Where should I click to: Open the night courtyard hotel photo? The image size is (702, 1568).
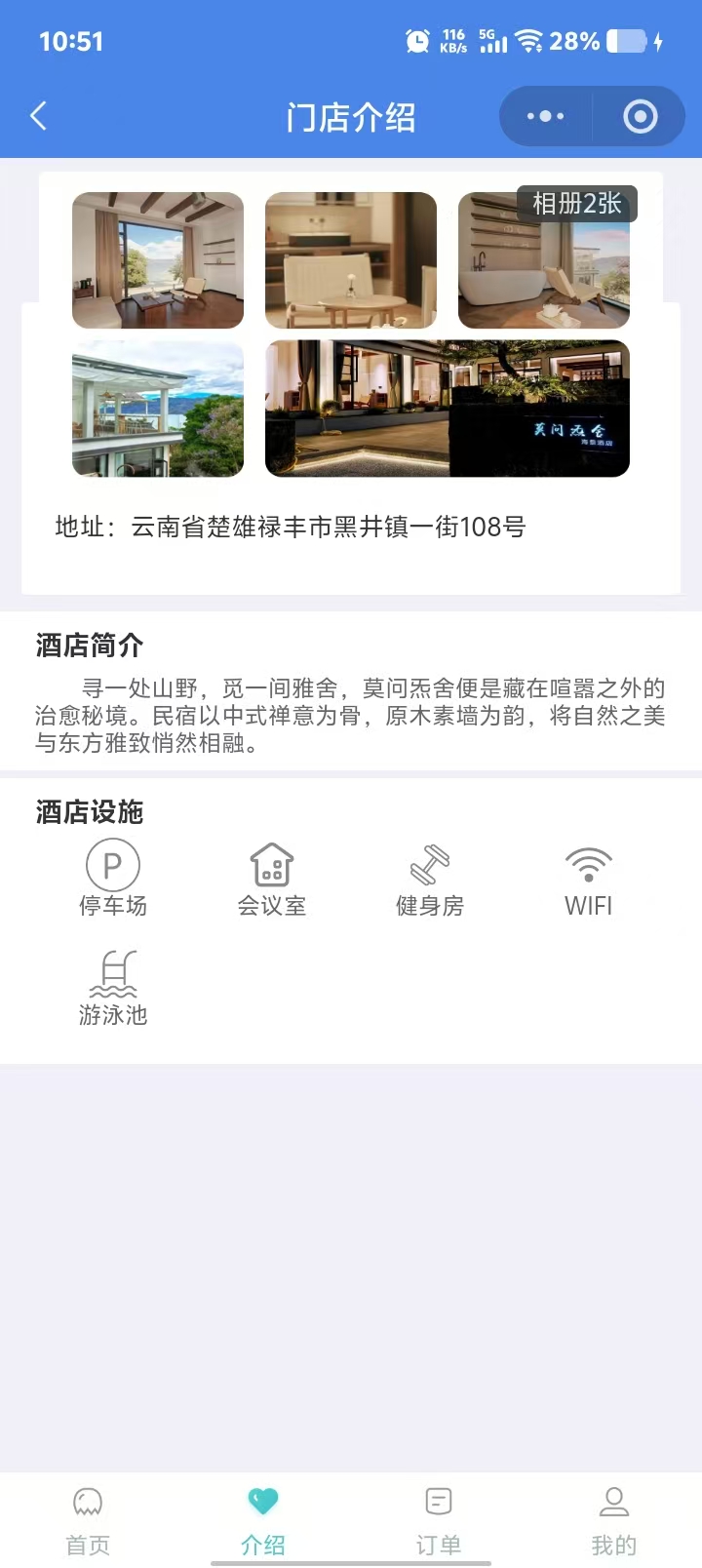[447, 409]
